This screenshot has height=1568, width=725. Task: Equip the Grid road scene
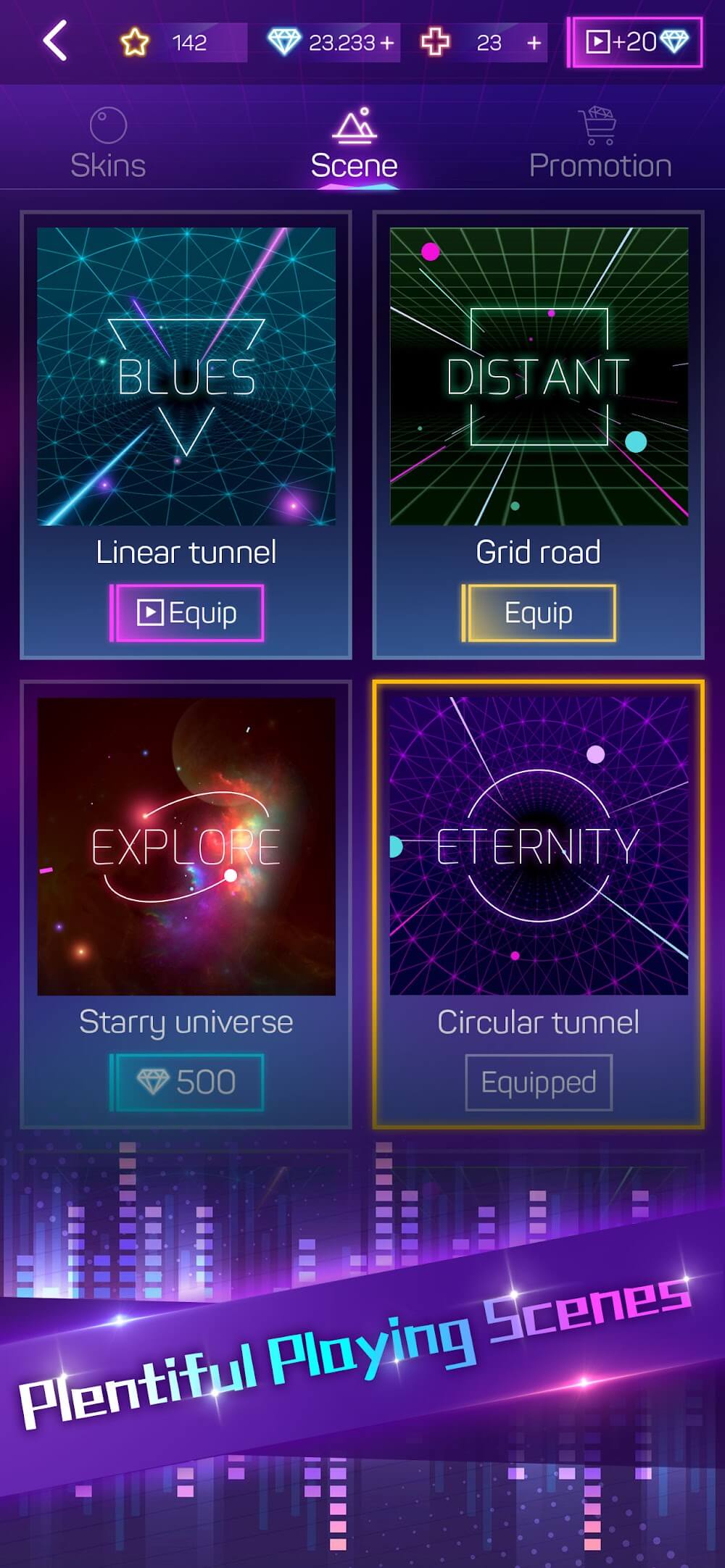(x=539, y=613)
